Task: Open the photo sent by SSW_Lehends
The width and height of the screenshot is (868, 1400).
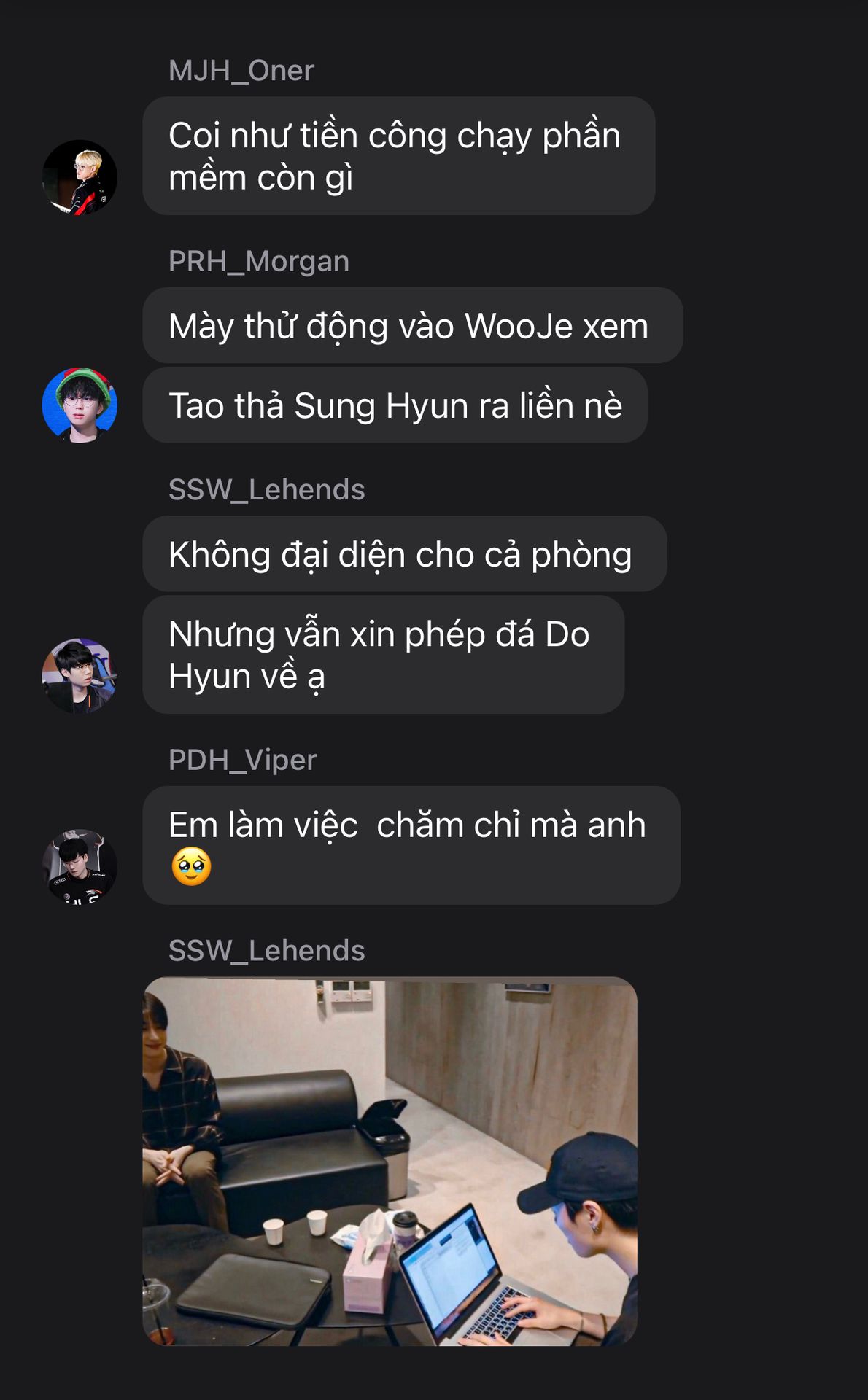Action: point(390,1161)
